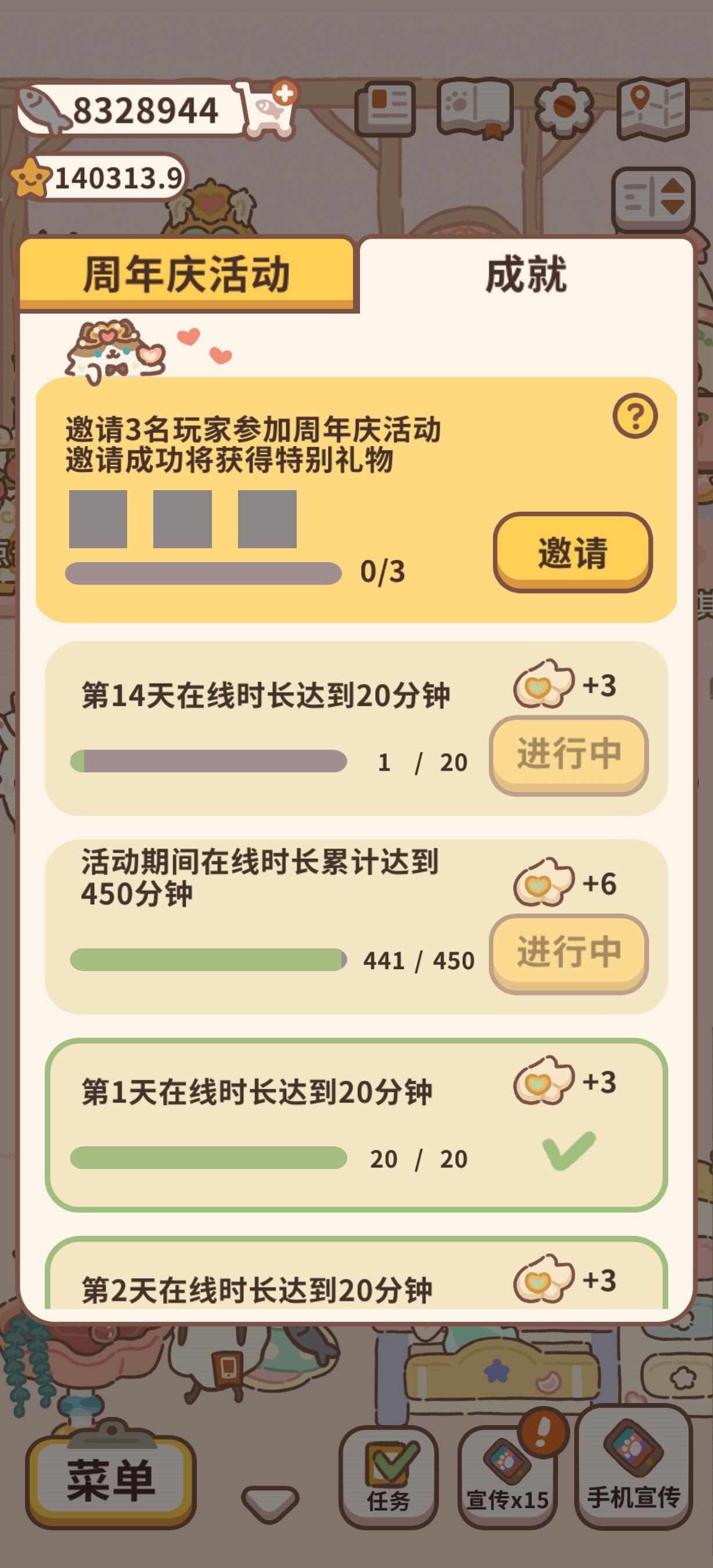Screen dimensions: 713x1568
Task: Open the paw-print handbook icon
Action: point(475,109)
